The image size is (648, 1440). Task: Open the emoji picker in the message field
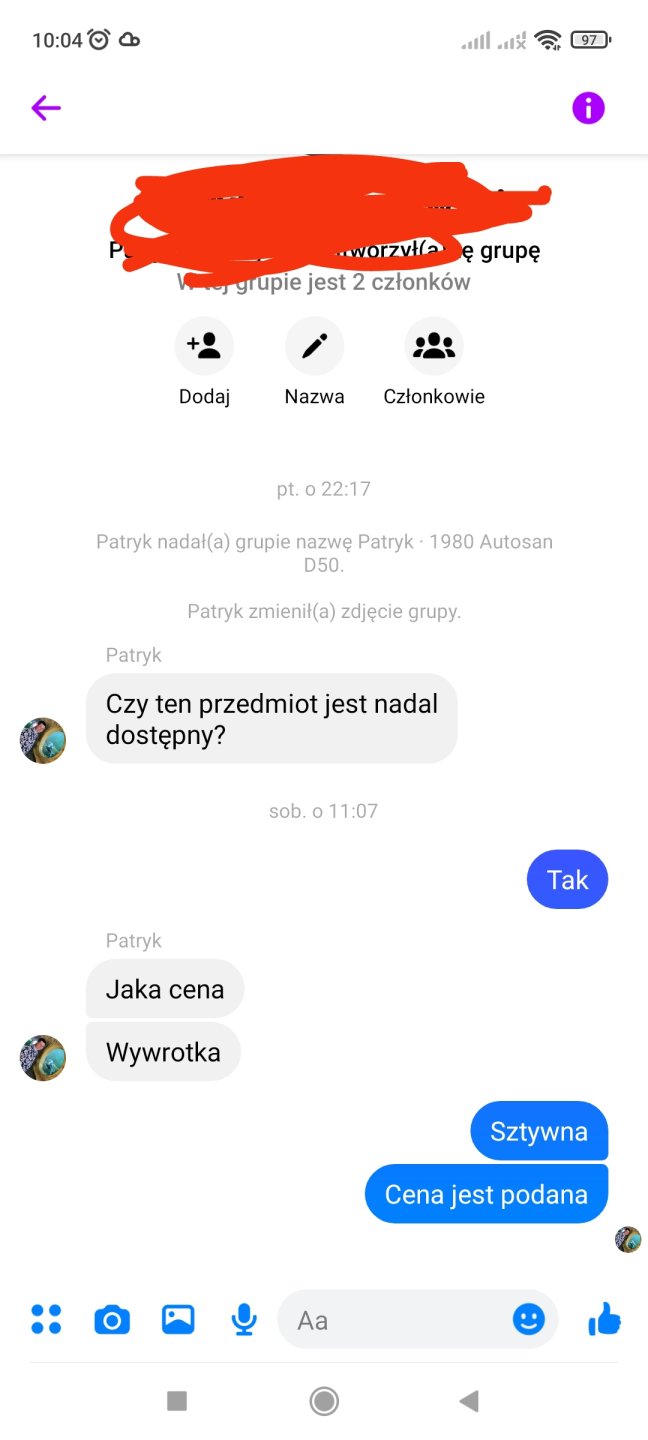click(528, 1320)
